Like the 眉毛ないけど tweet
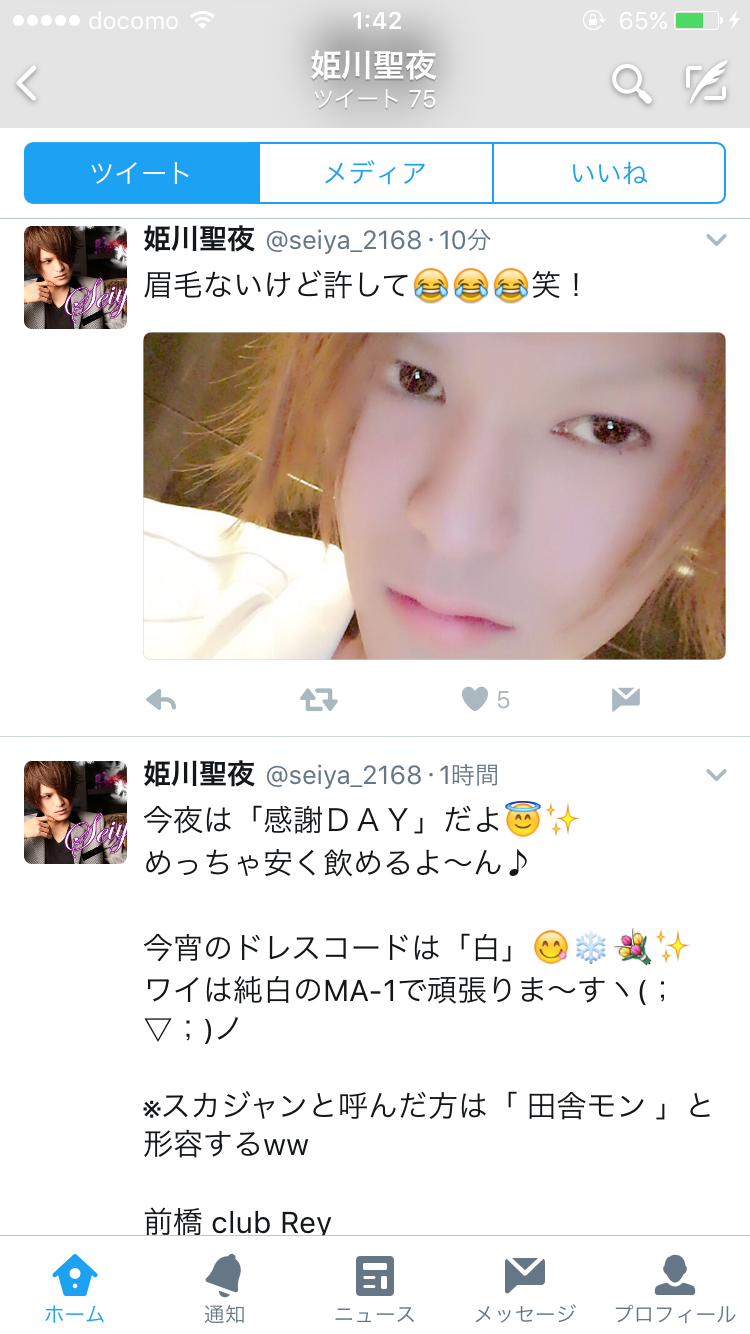This screenshot has width=750, height=1334. pyautogui.click(x=476, y=700)
